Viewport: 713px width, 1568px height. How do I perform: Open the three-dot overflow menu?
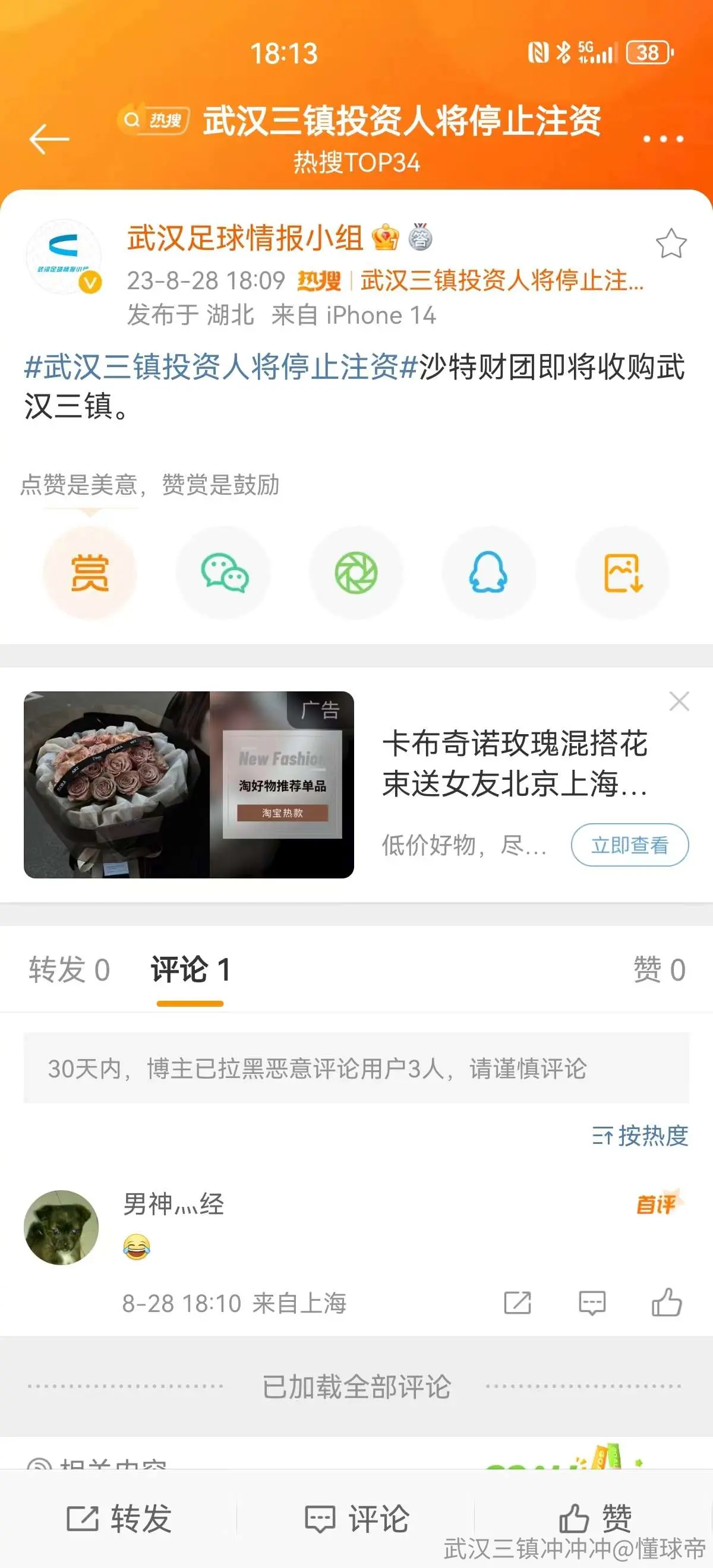(x=663, y=139)
